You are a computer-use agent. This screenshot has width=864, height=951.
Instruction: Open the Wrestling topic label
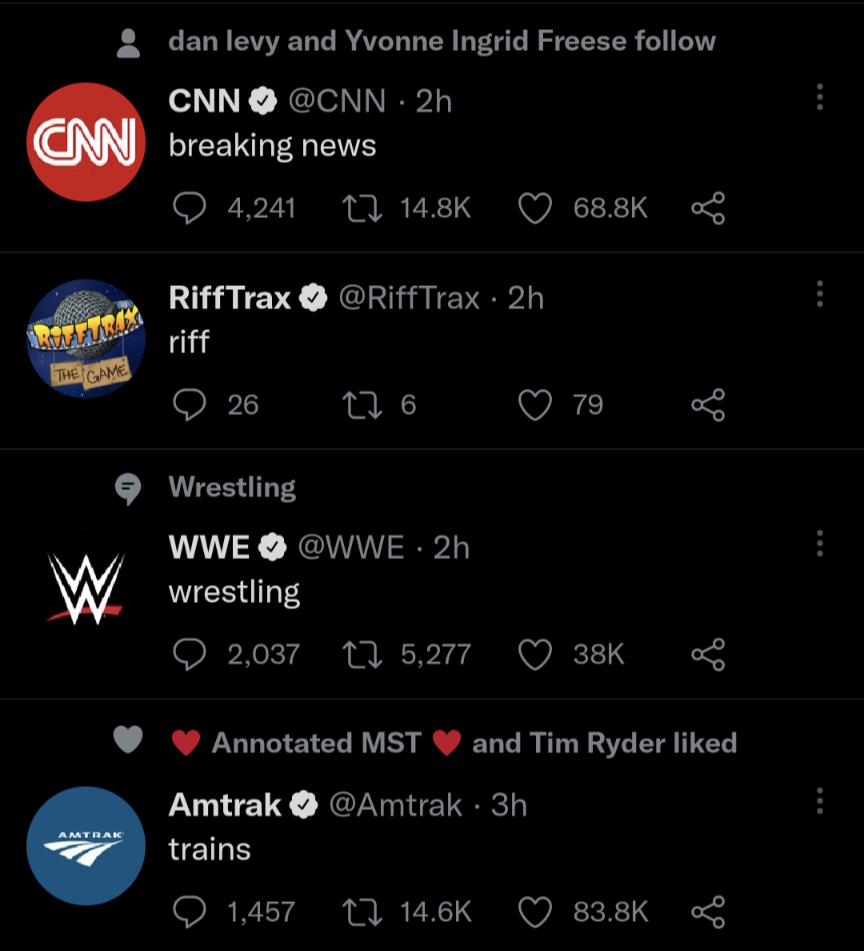click(x=232, y=488)
